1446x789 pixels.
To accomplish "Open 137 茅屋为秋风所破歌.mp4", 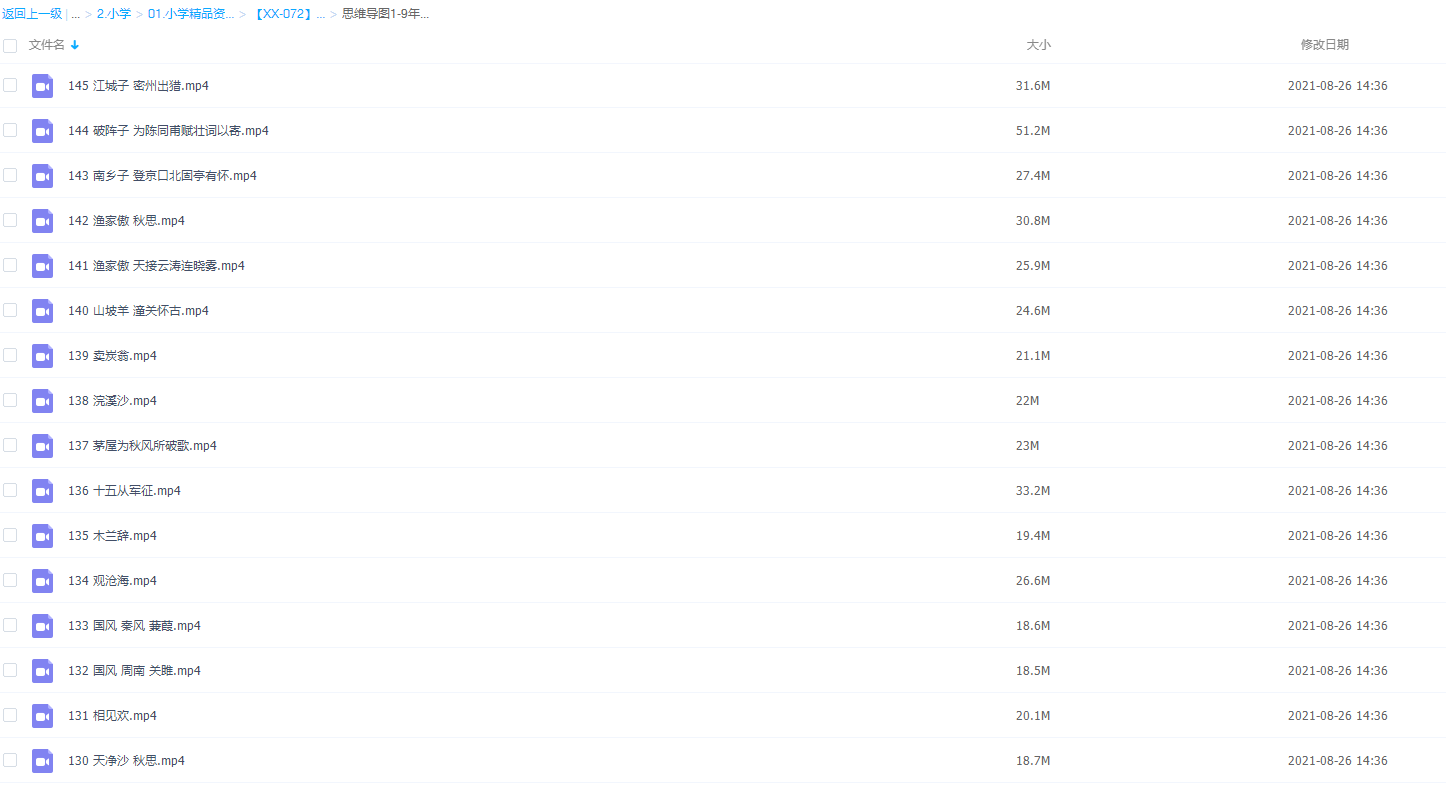I will click(142, 446).
